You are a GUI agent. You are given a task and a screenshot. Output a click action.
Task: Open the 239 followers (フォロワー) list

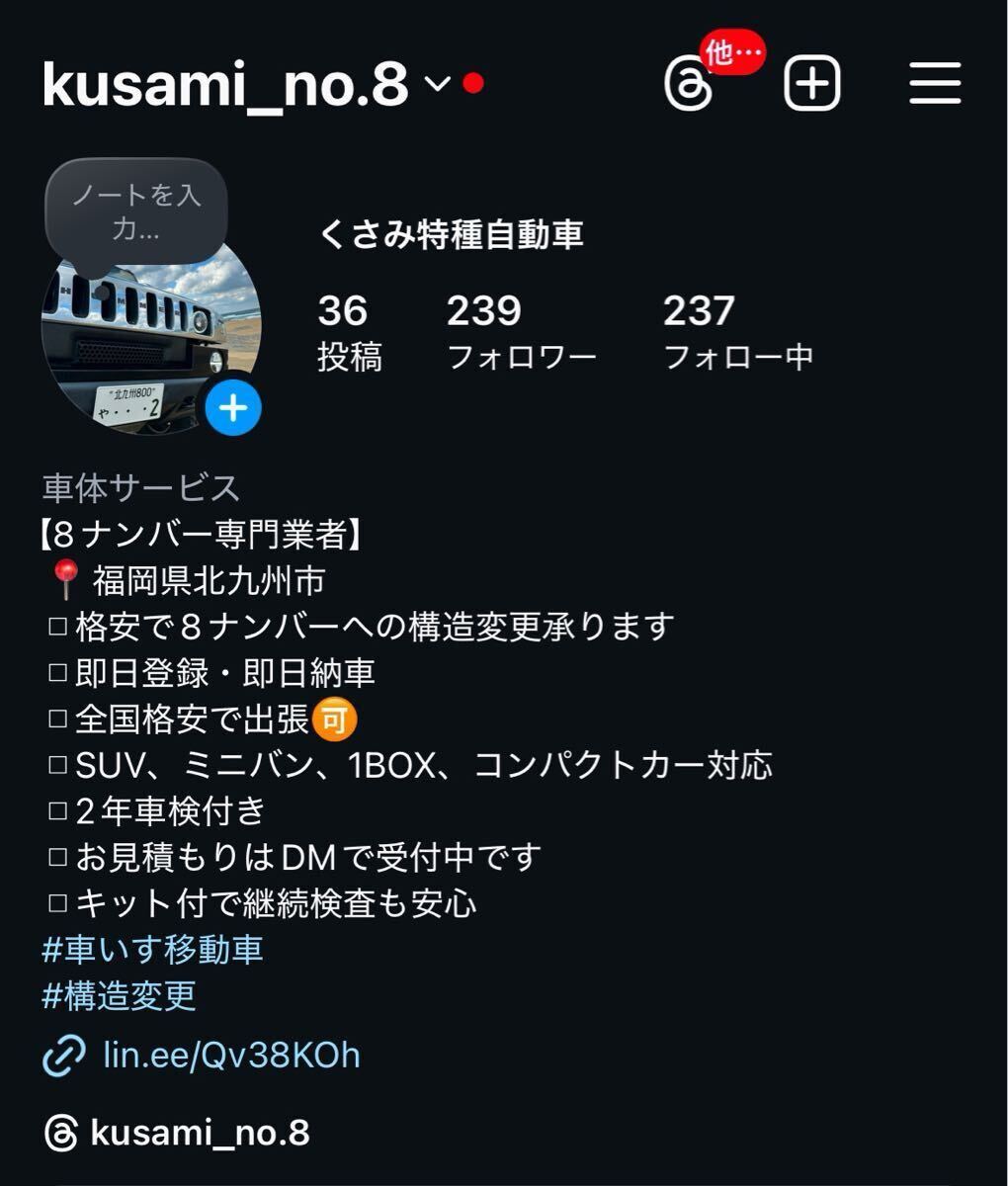coord(521,332)
